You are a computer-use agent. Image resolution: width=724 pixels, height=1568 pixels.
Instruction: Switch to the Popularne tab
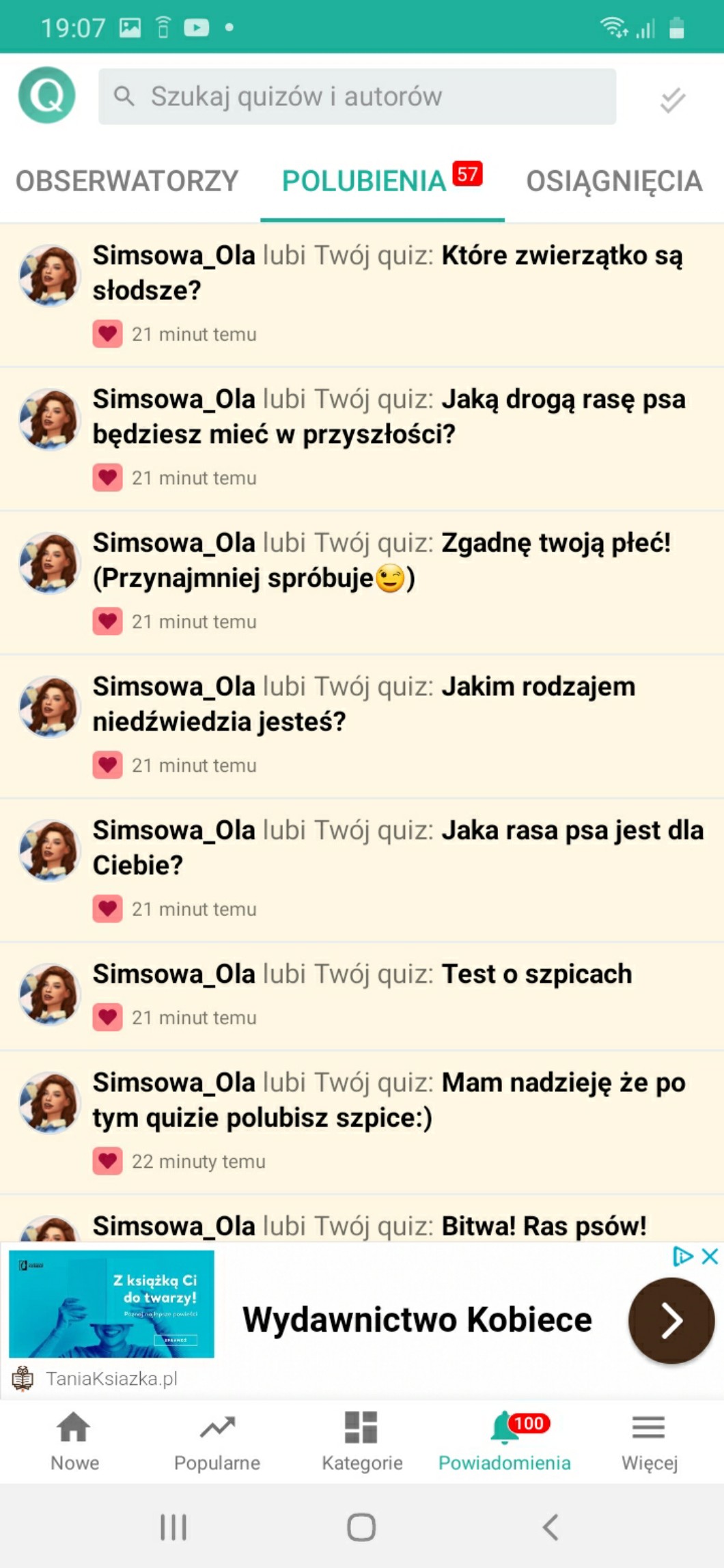point(217,1441)
